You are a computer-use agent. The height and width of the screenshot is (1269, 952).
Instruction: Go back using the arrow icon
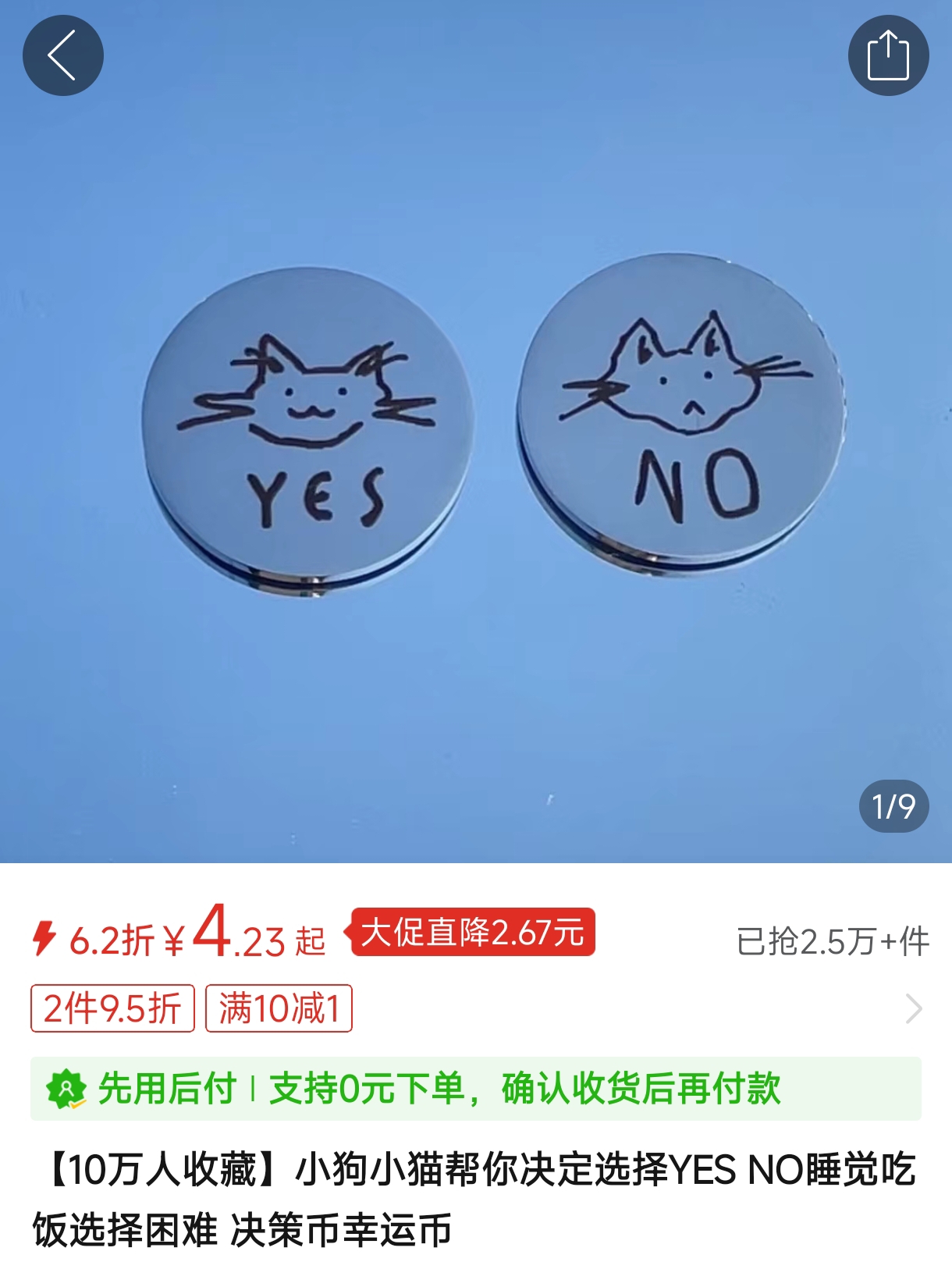62,55
